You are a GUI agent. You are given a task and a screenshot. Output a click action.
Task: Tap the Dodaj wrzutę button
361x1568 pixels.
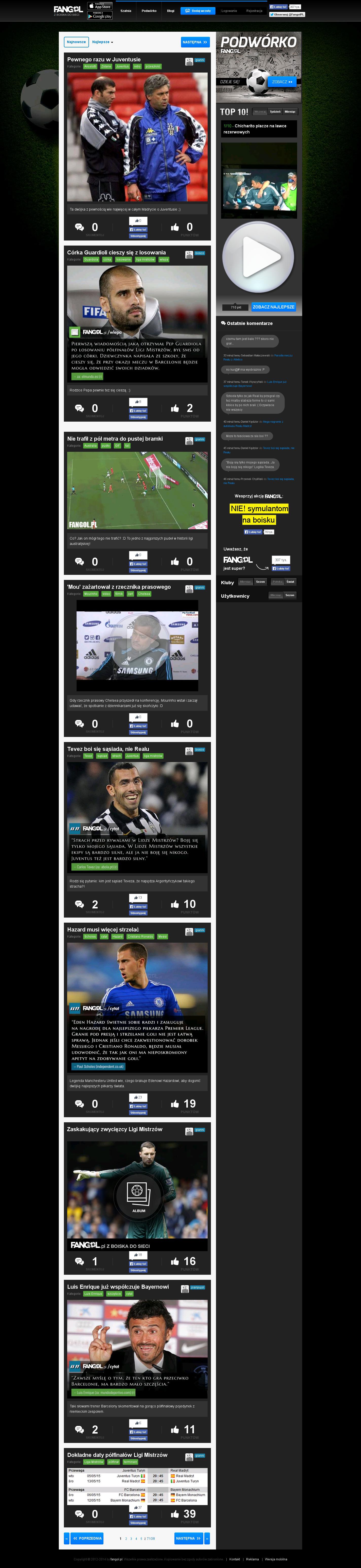pos(198,10)
